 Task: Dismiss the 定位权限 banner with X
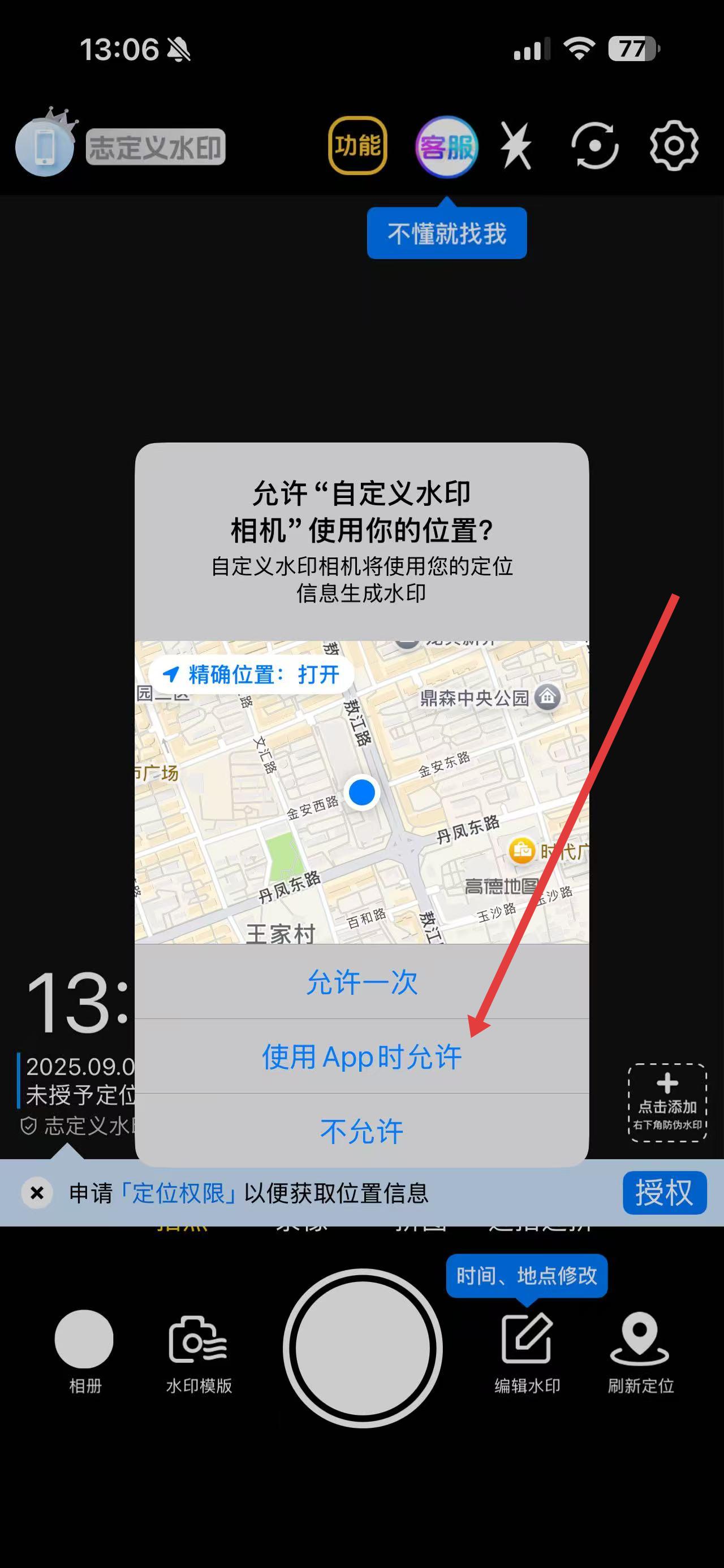37,1193
